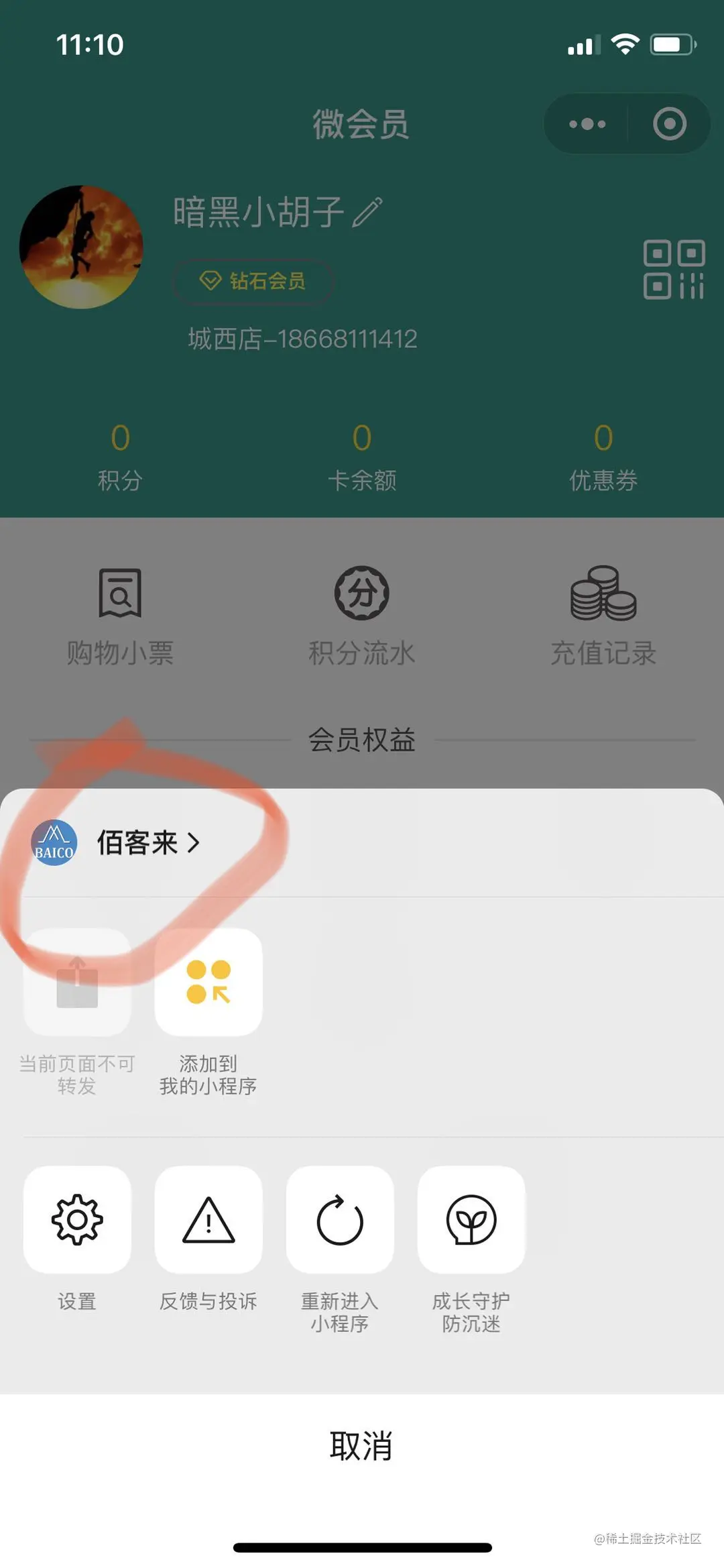Tap 重新进入小程序 to re-enter the mini program
Viewport: 724px width, 1568px height.
tap(340, 1220)
